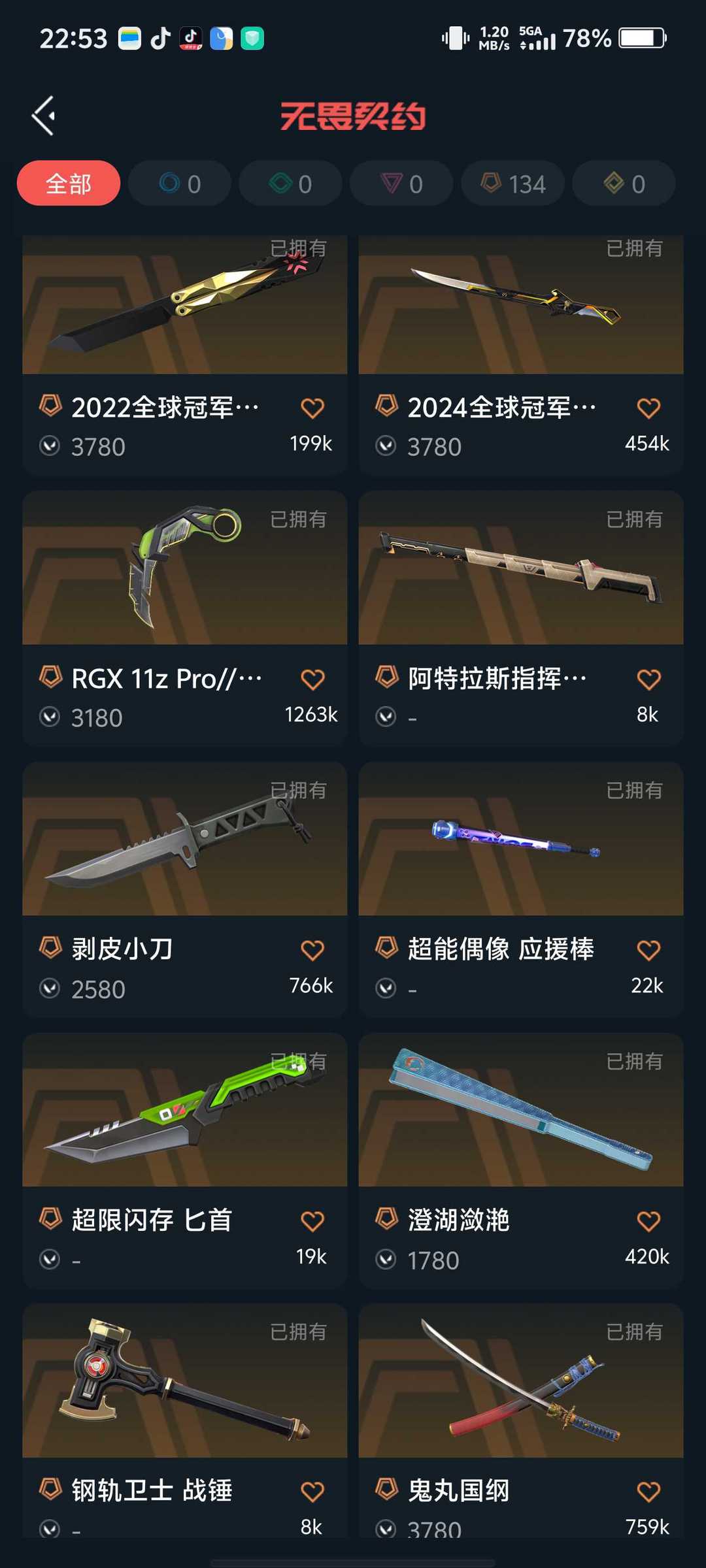Open the 无畏契约 title header

[x=353, y=114]
